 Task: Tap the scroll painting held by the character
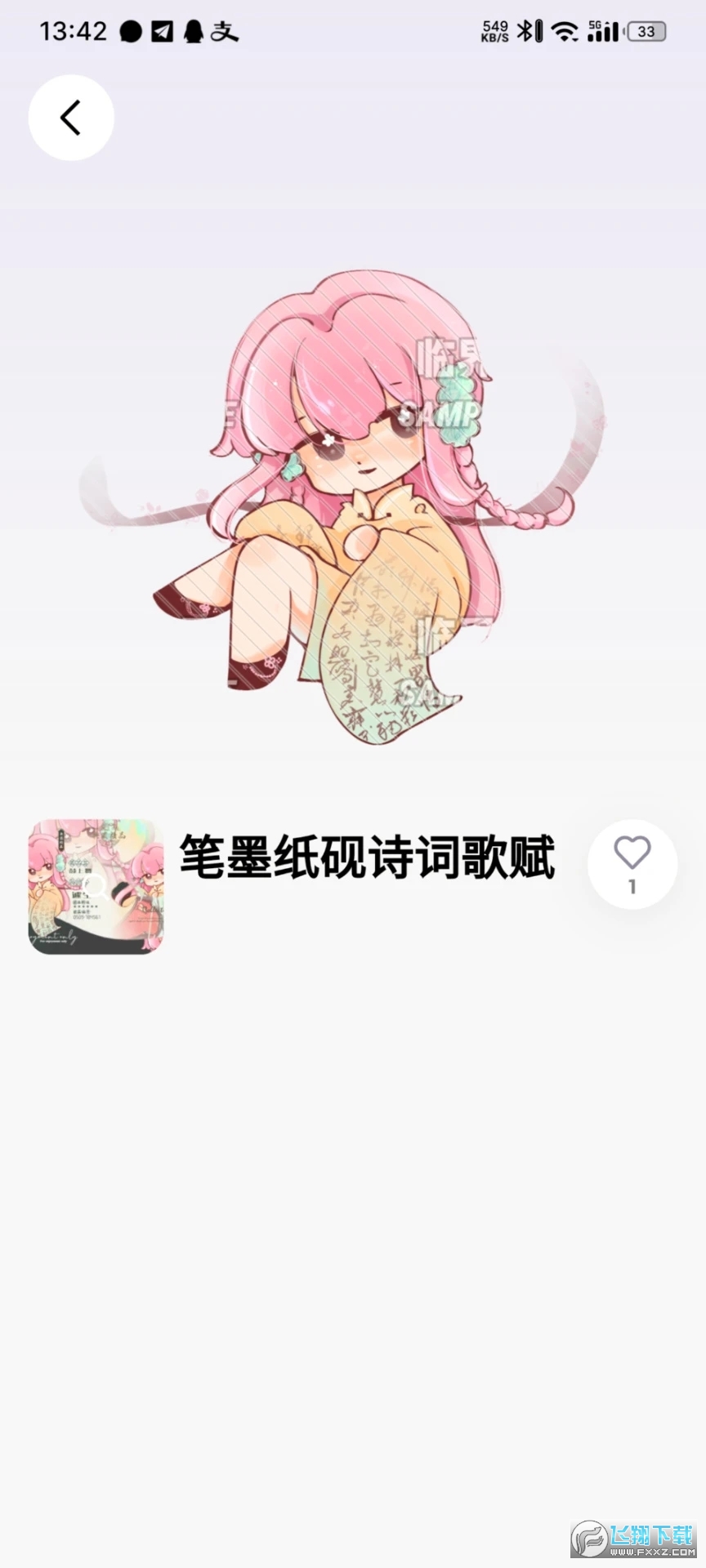click(x=380, y=645)
